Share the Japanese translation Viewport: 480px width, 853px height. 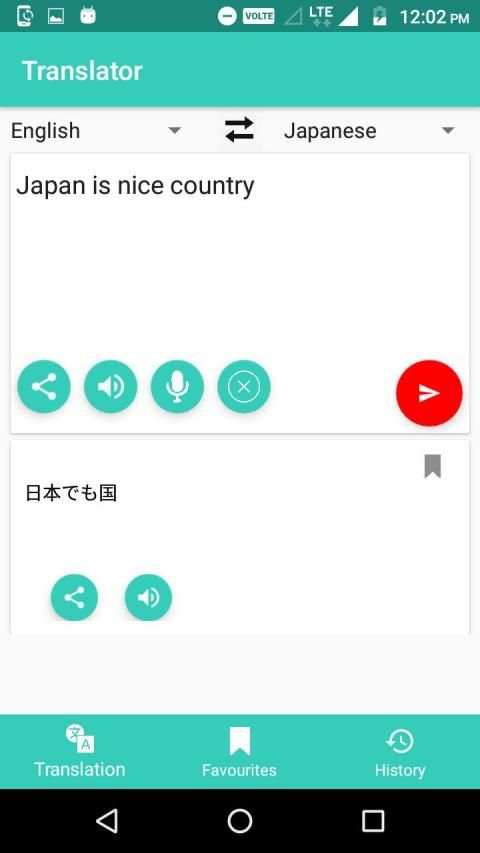pos(75,597)
